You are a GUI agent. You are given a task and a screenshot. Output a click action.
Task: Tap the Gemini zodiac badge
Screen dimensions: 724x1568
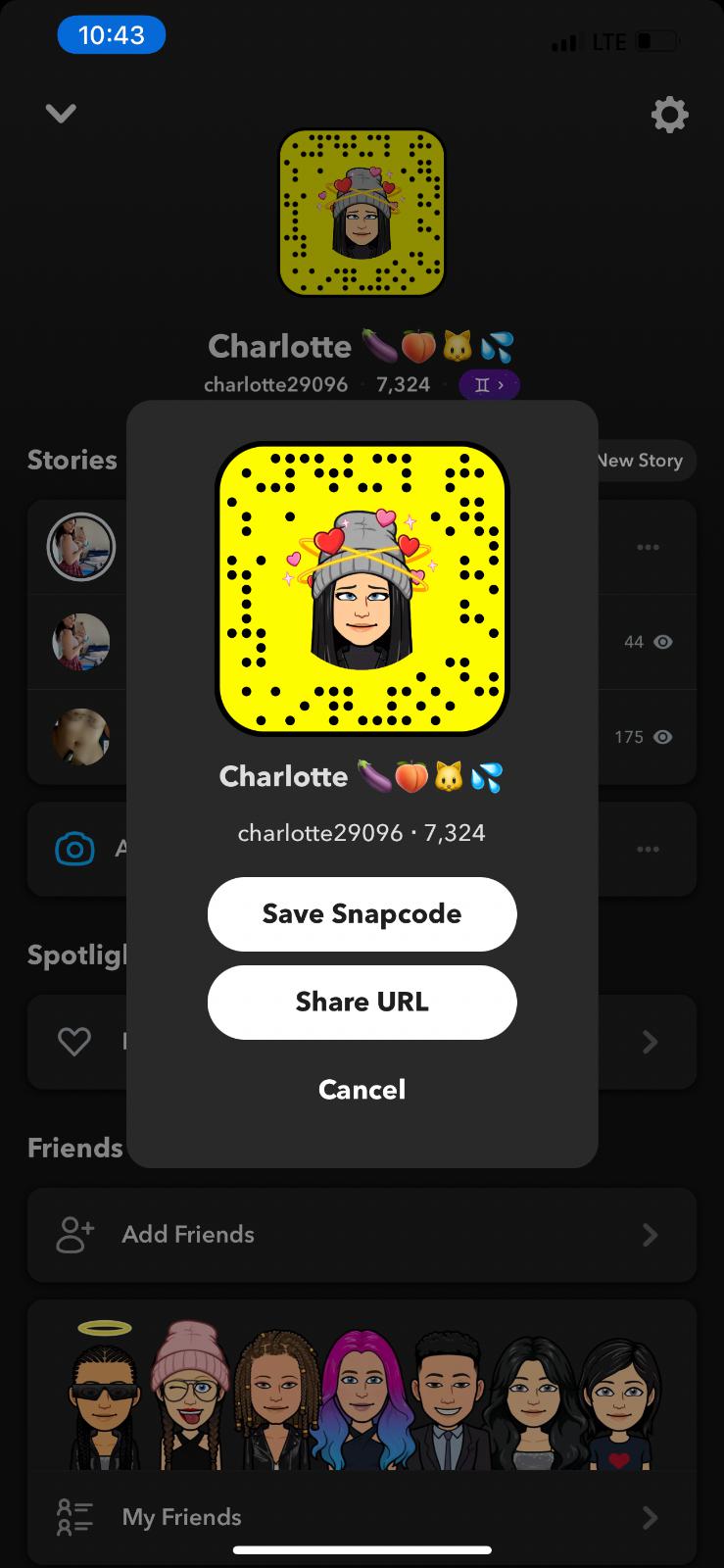click(x=489, y=385)
